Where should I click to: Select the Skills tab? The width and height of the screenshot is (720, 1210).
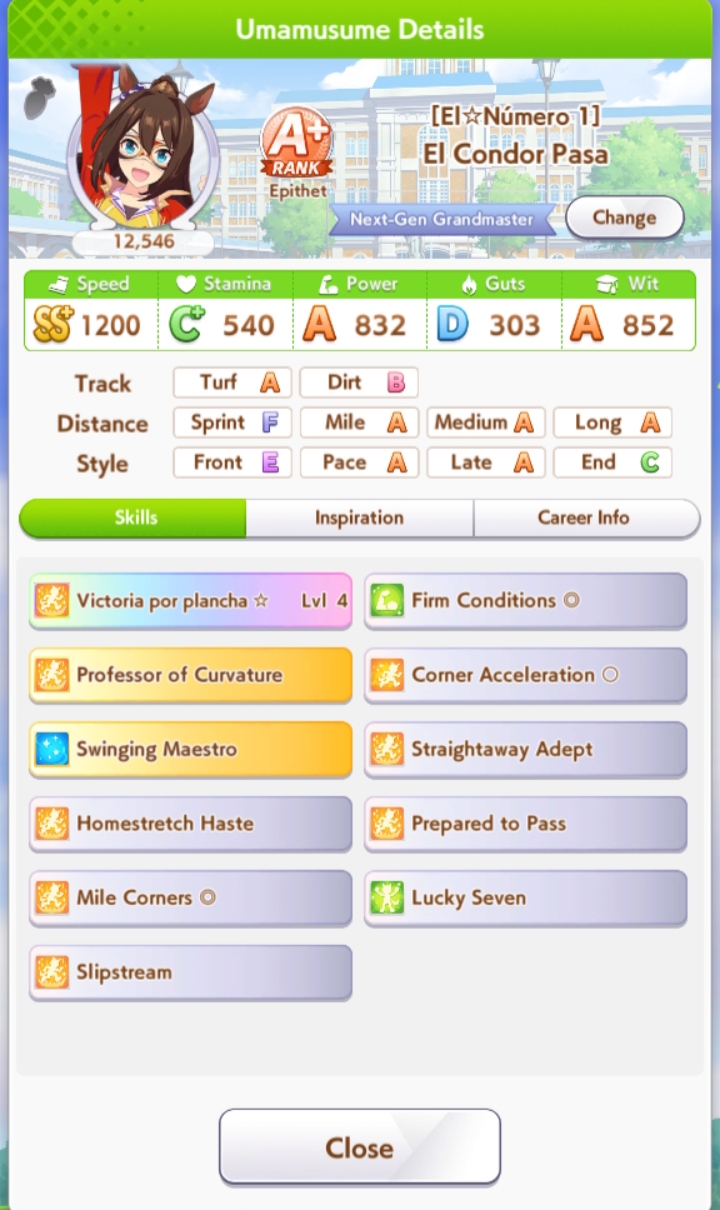tap(134, 518)
